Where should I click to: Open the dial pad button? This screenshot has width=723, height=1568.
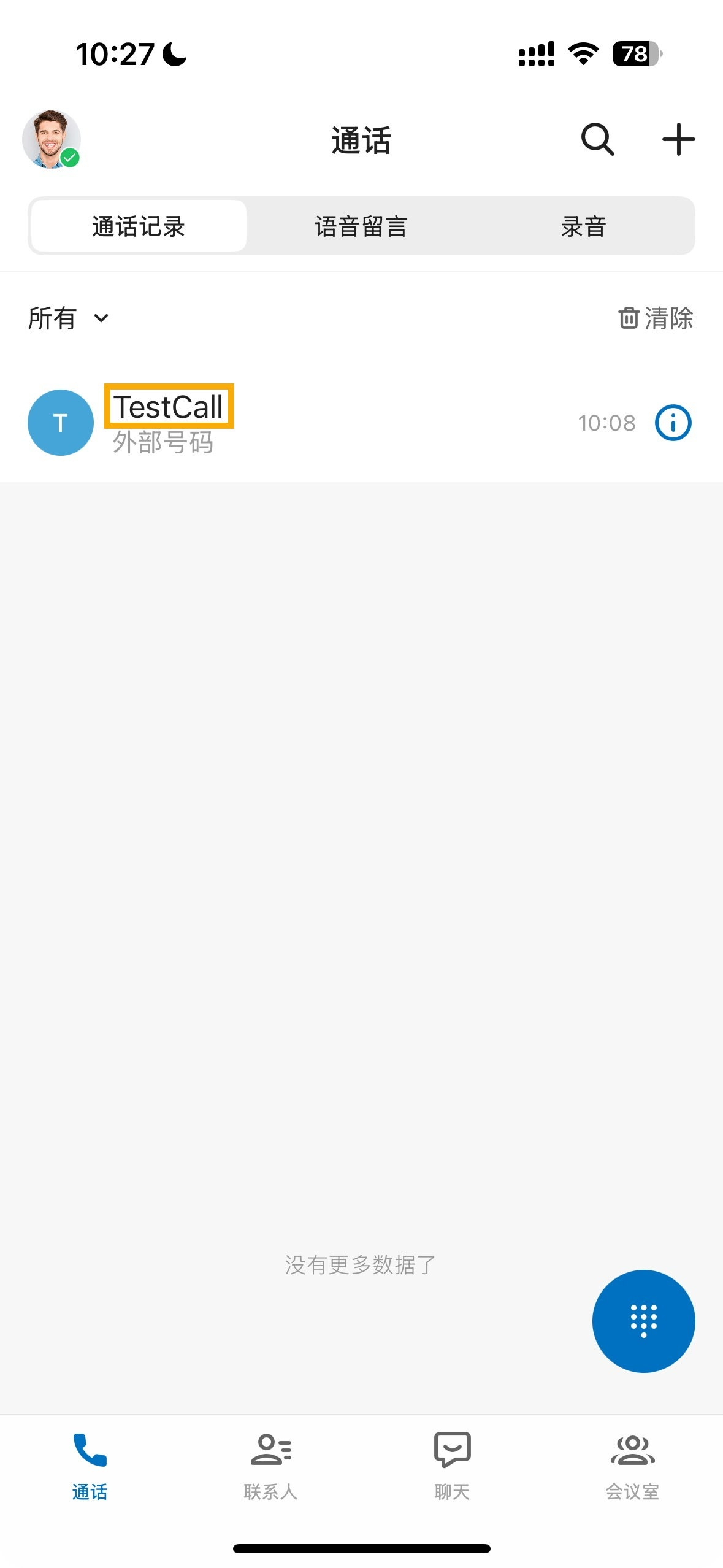coord(643,1321)
